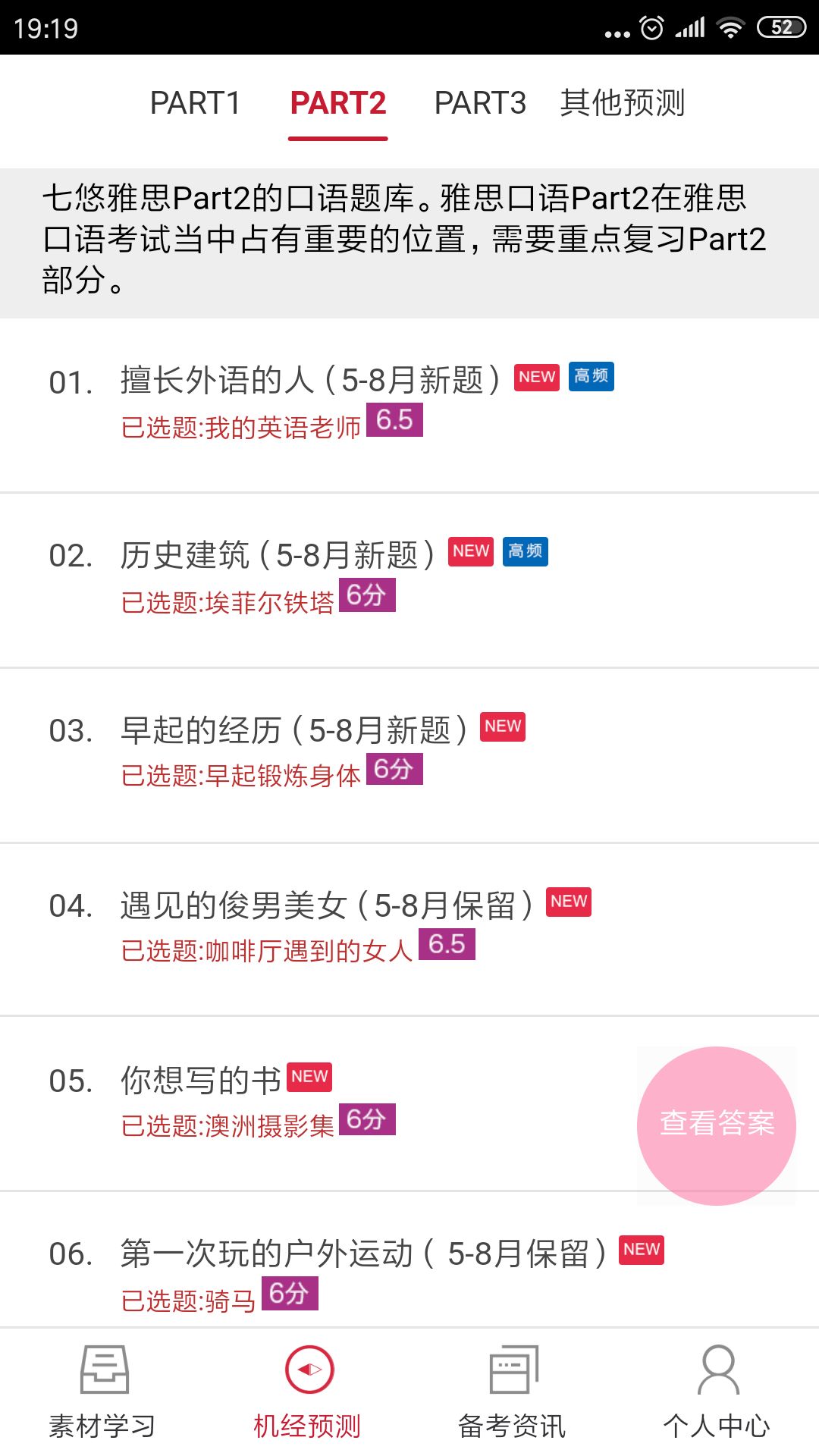Tap the NEW badge on 擅长外语的人 topic
This screenshot has height=1456, width=819.
[x=537, y=377]
